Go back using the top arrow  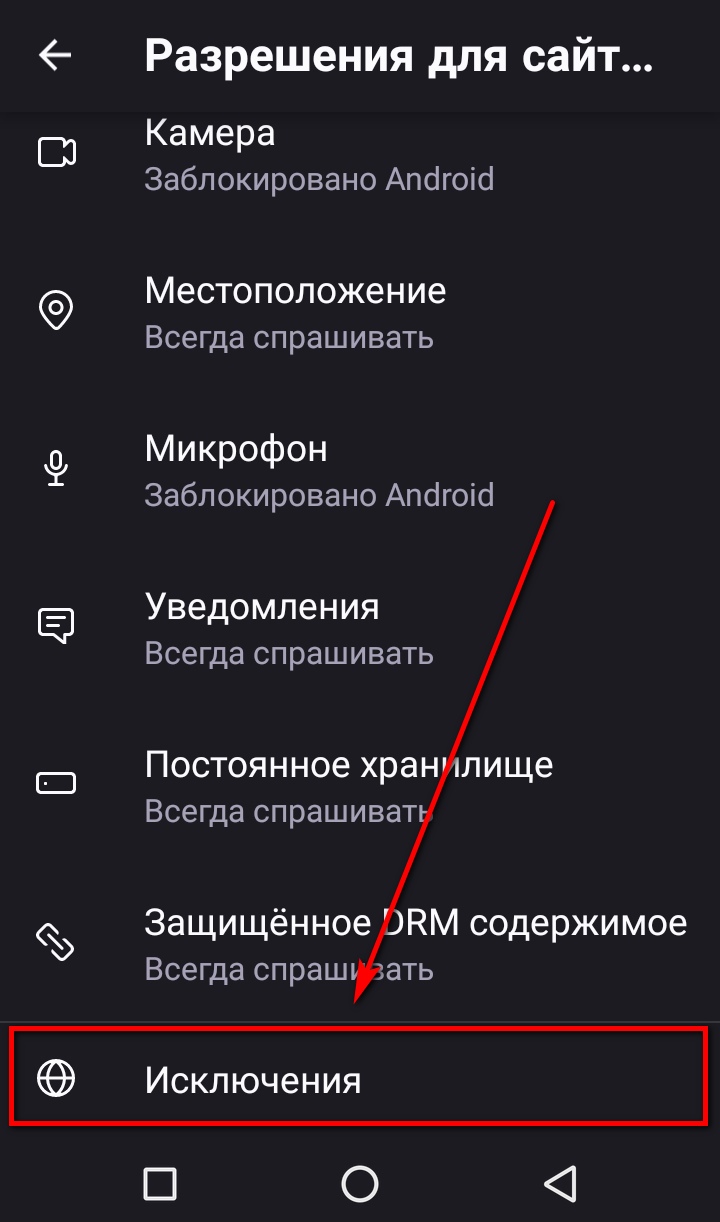55,56
